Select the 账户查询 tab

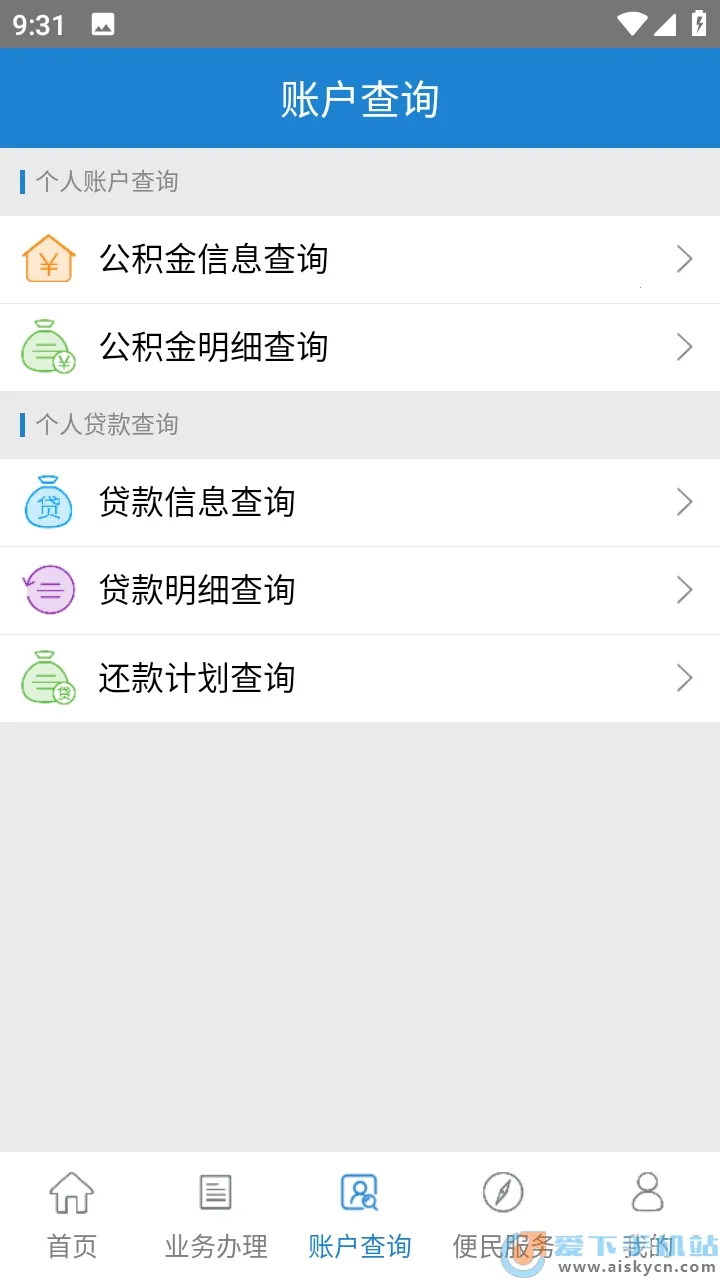pos(360,1214)
